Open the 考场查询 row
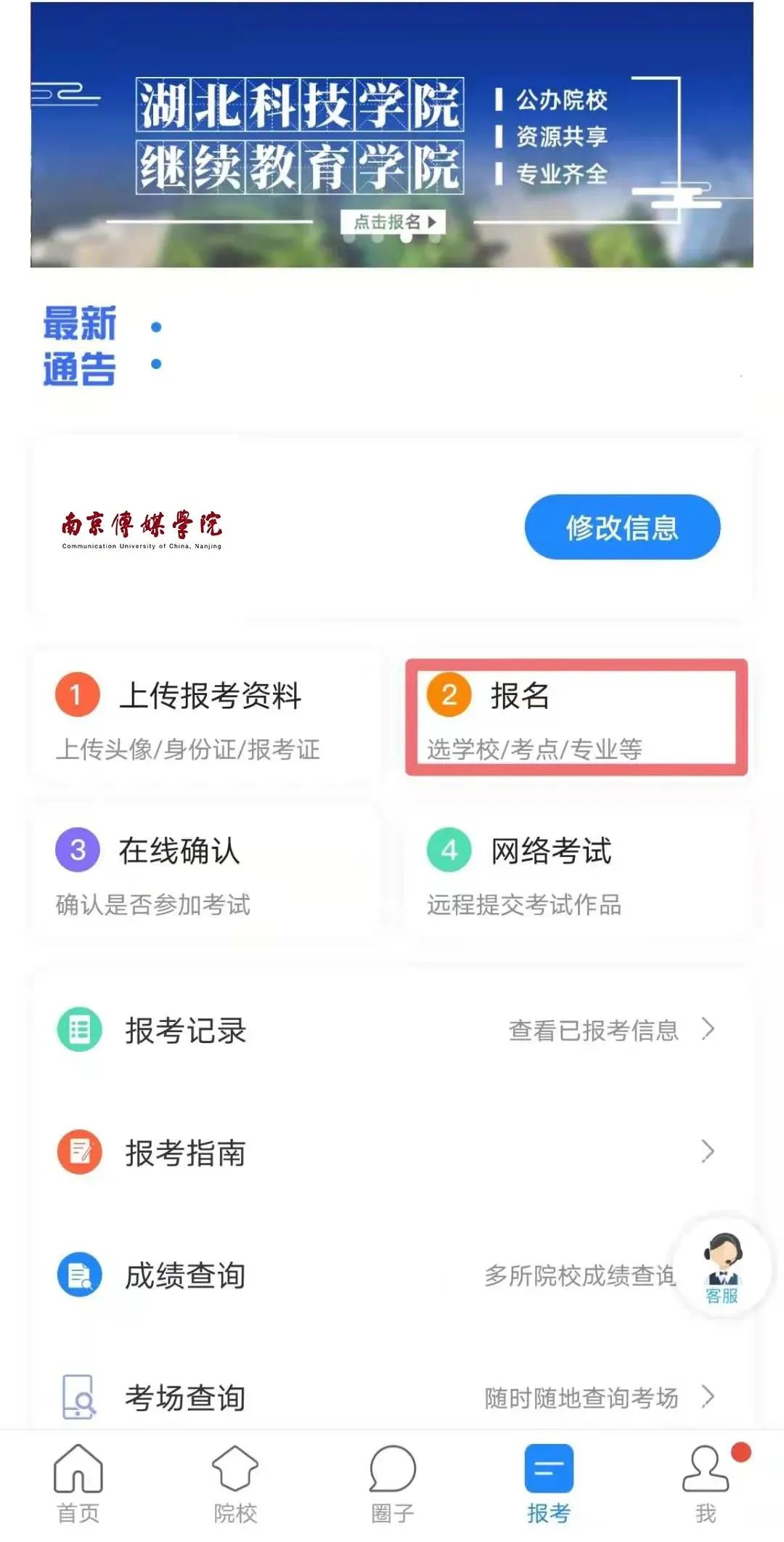The image size is (784, 1542). point(392,1397)
